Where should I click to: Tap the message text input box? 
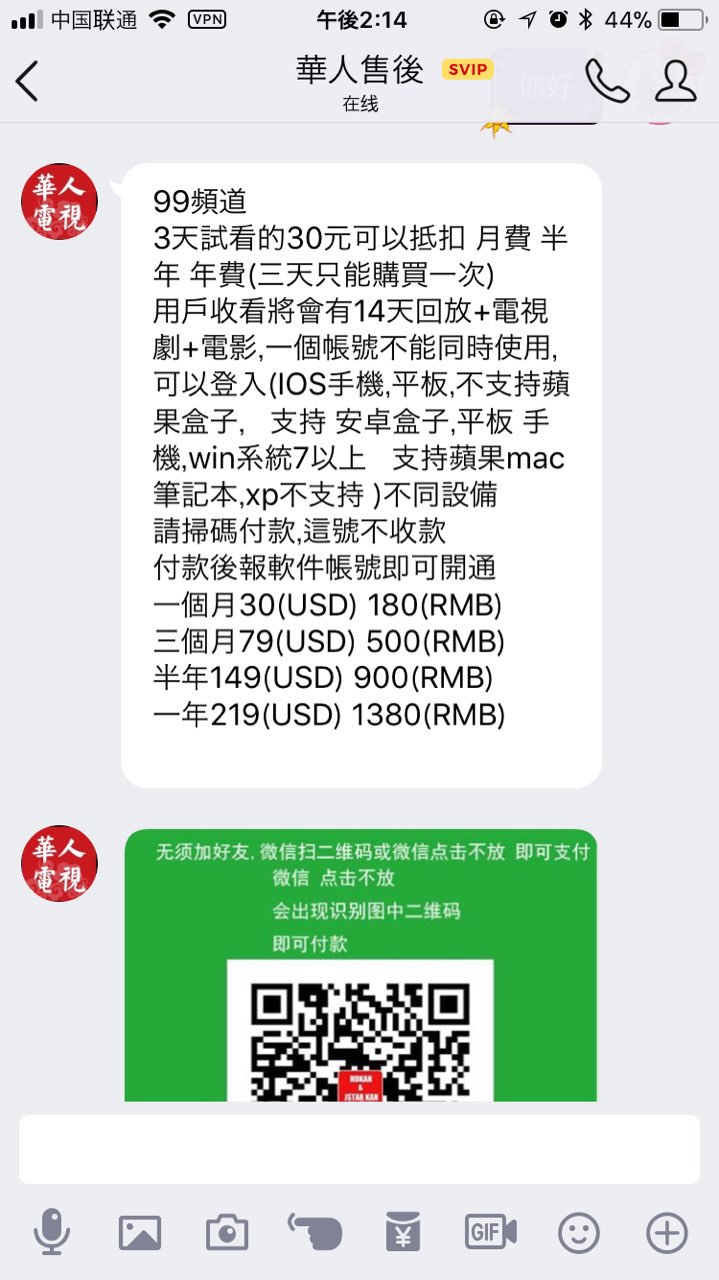[359, 1149]
